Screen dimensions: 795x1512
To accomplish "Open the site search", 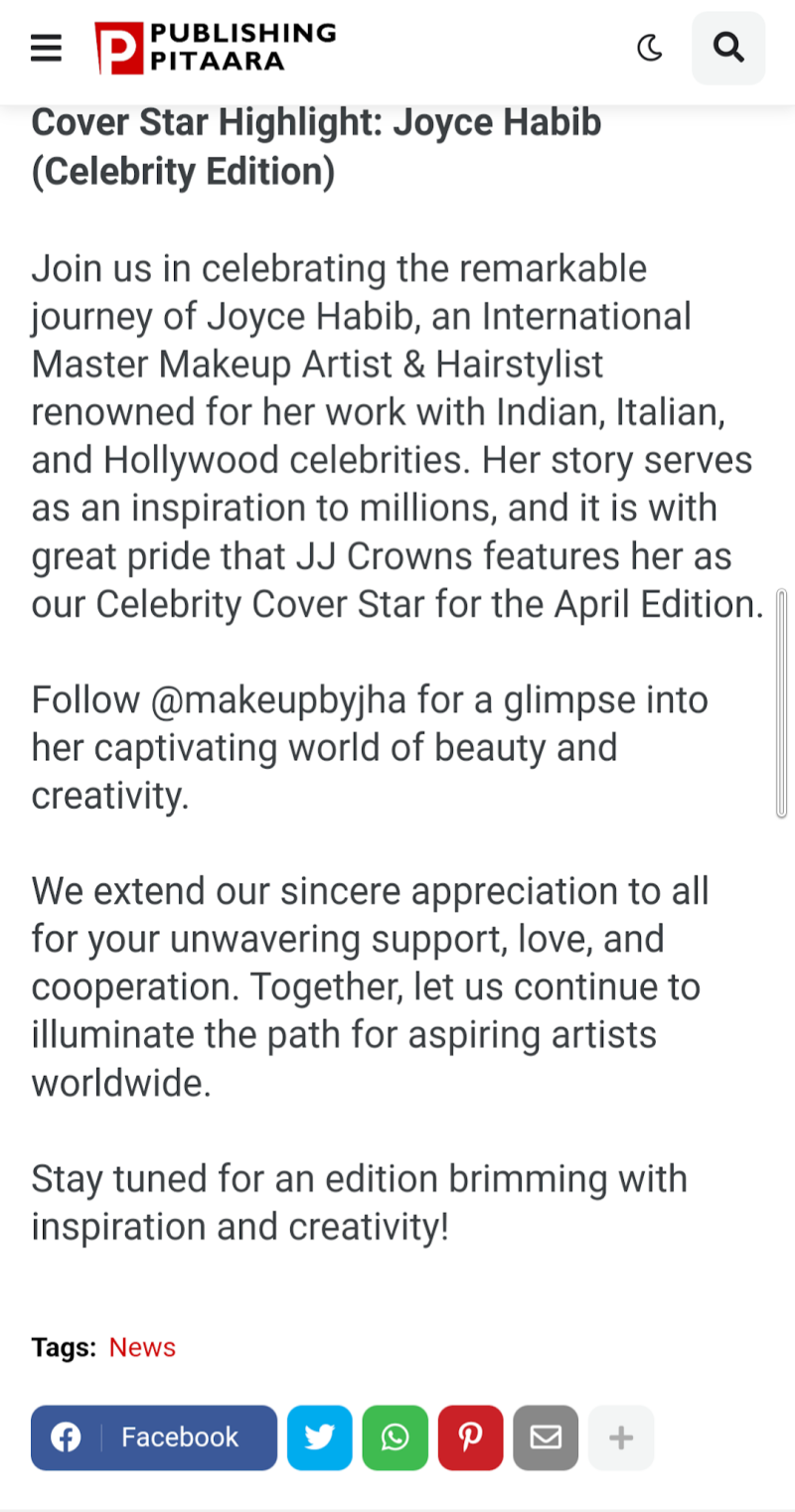I will [728, 48].
